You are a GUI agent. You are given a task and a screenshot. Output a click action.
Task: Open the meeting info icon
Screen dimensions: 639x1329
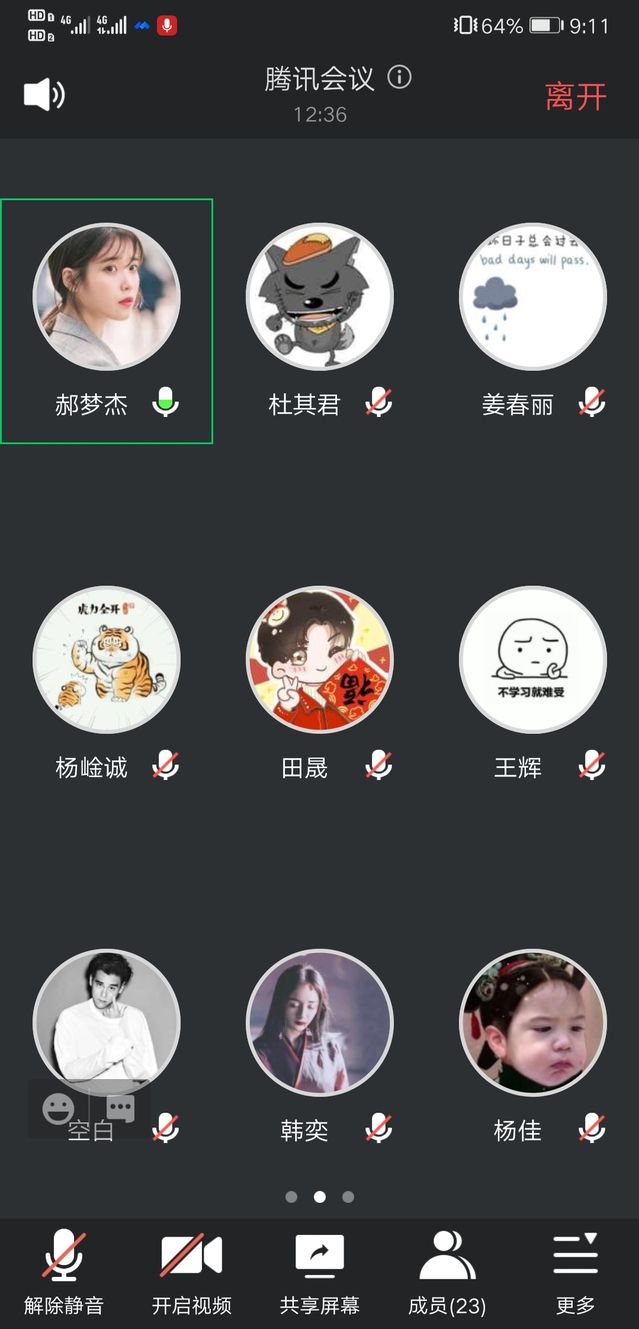pos(399,78)
